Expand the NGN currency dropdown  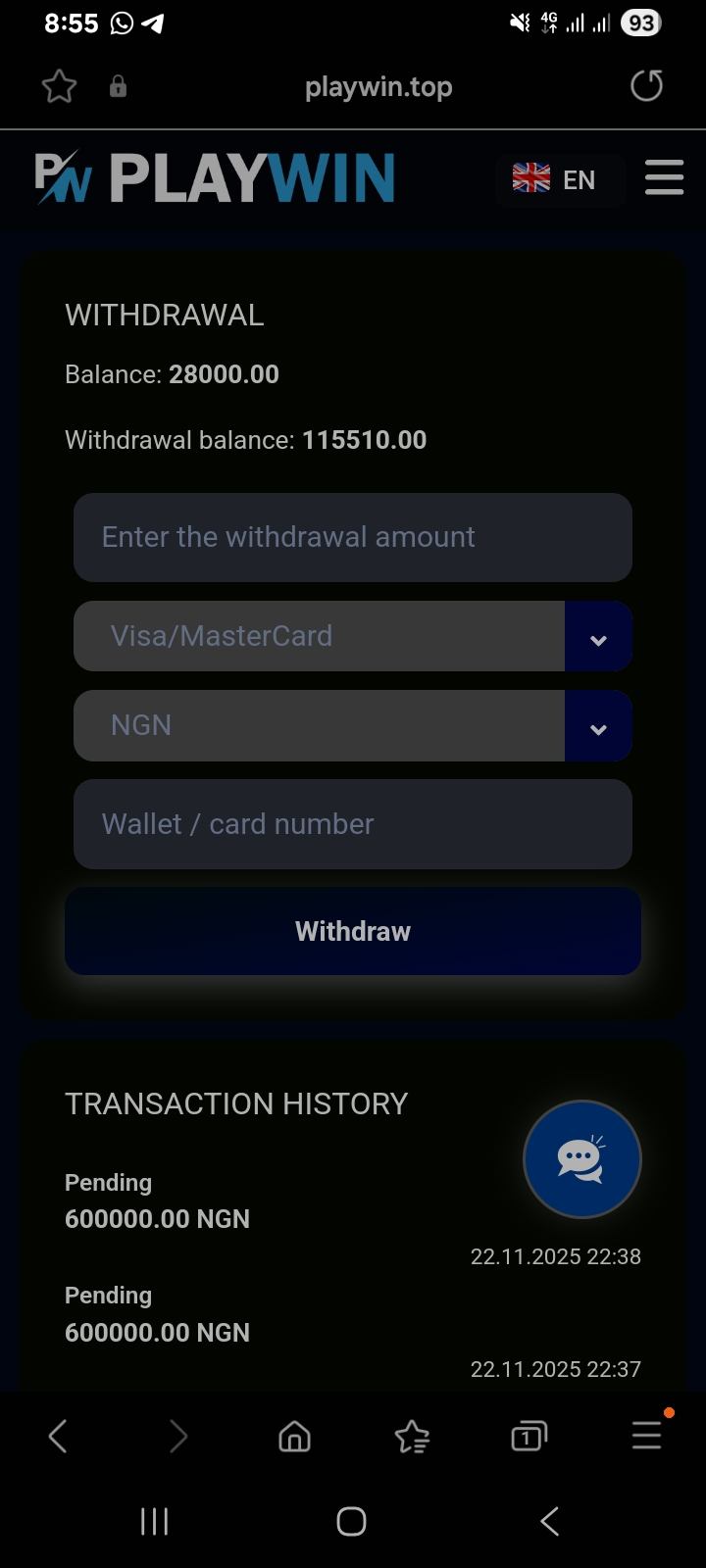pos(598,726)
